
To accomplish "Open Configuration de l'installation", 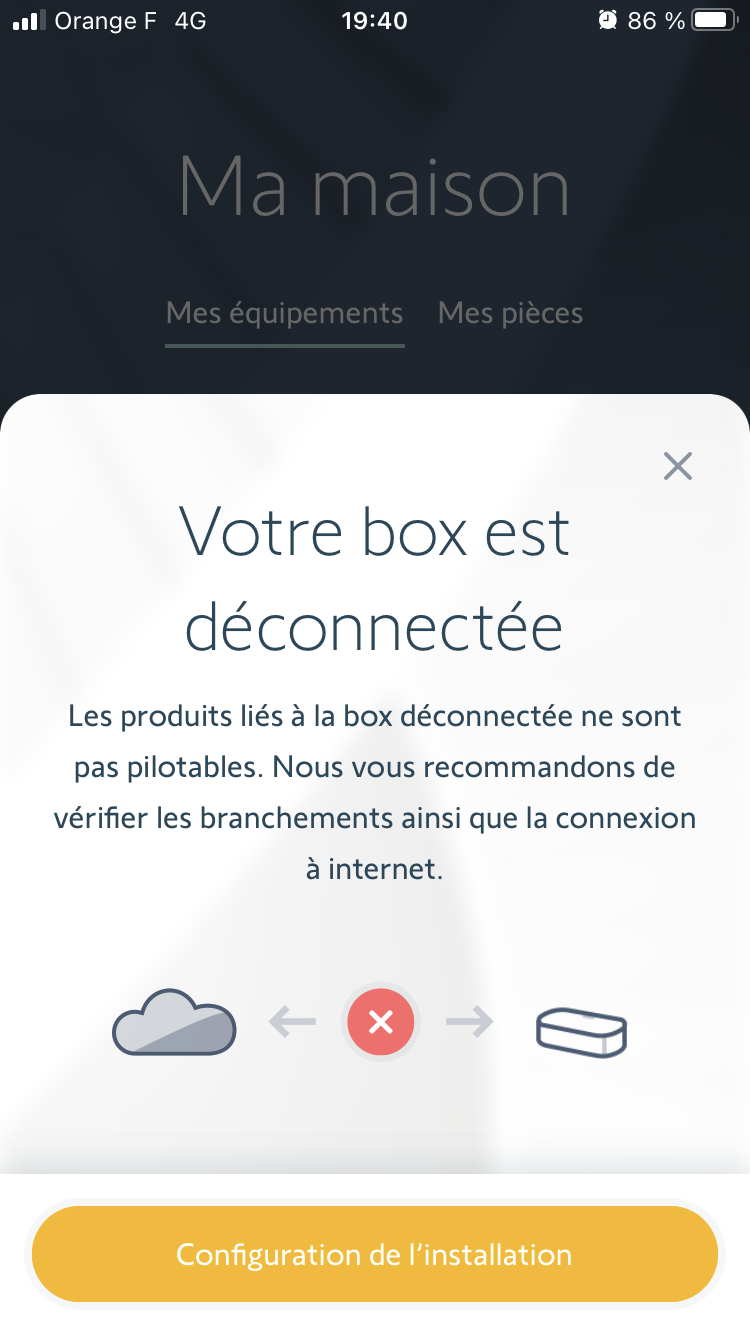I will point(375,1254).
